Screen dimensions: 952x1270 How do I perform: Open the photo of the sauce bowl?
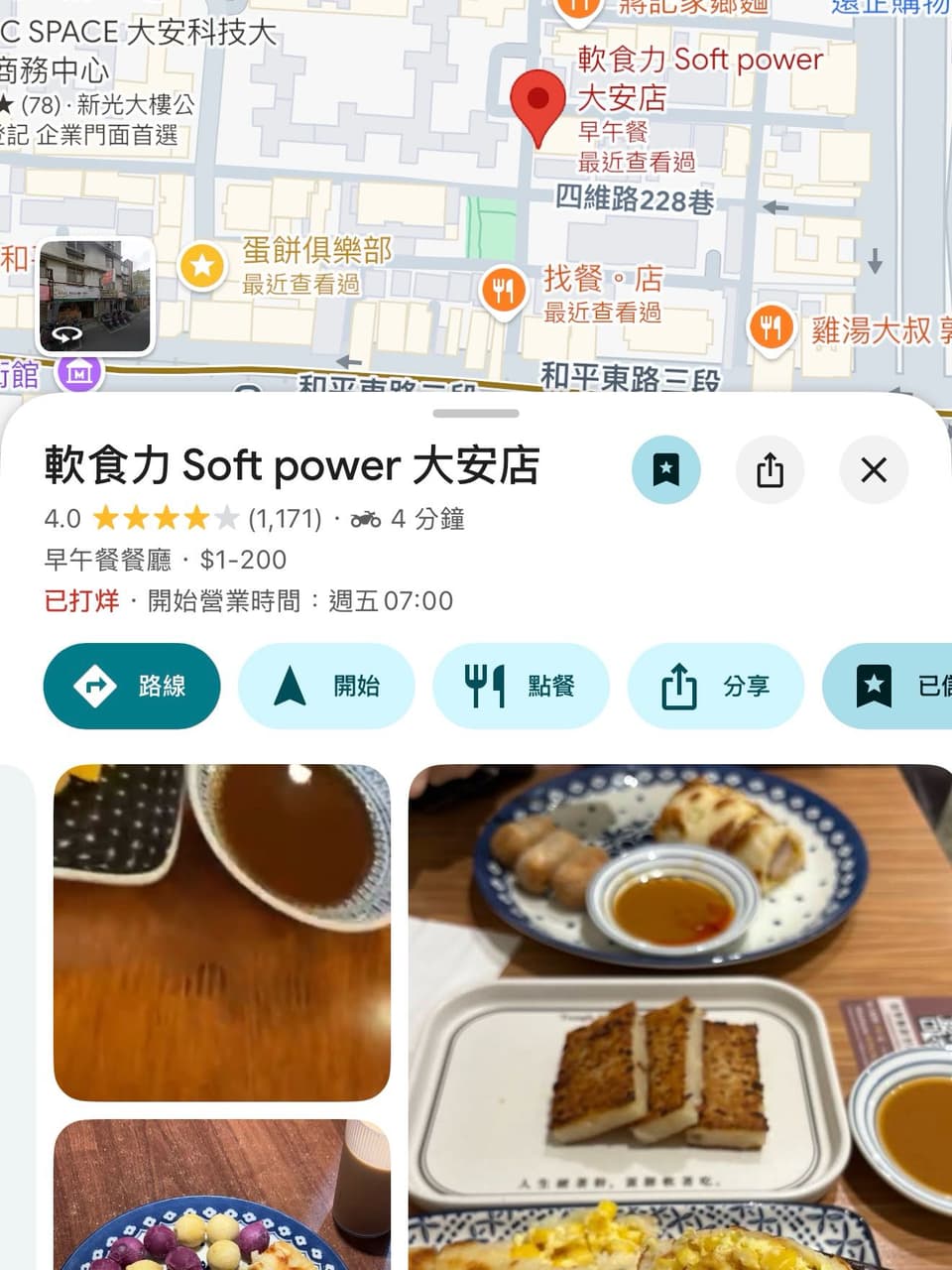coord(222,933)
